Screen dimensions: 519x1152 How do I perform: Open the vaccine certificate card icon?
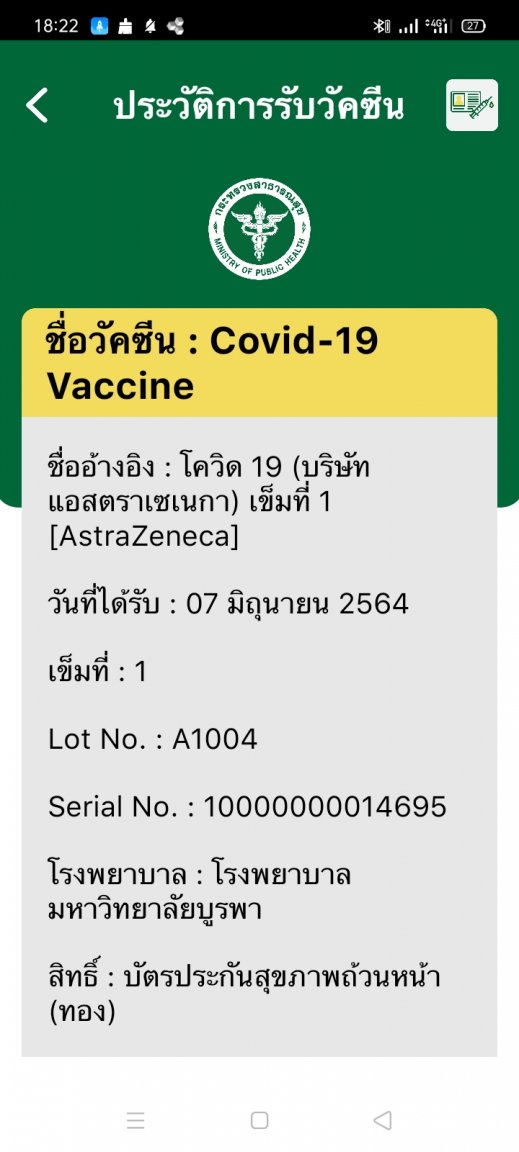point(471,105)
